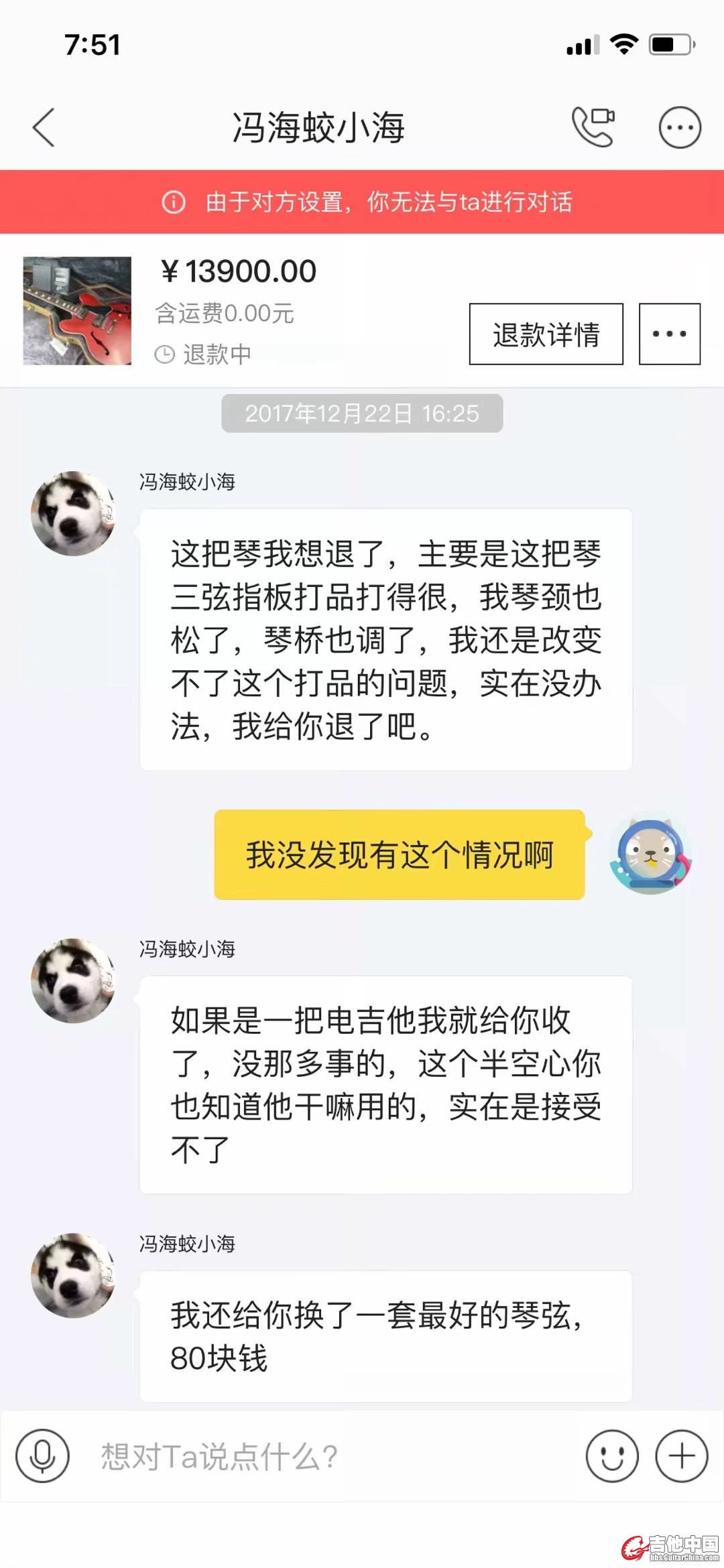Open more order options beside 退款详情
Screen dimensions: 724x1568
point(669,334)
